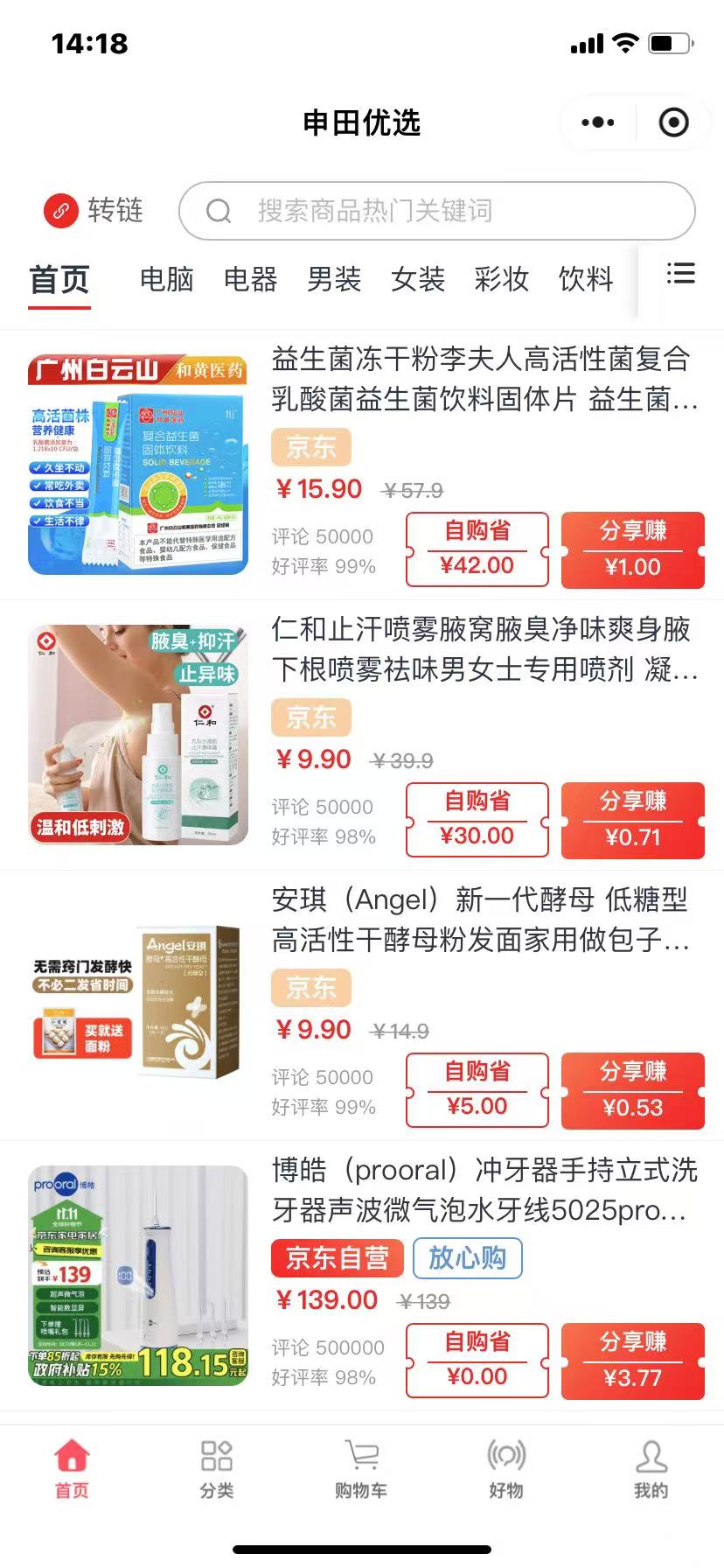This screenshot has width=724, height=1568.
Task: Tap 分享赚 ¥3.77 on the 博皓冲牙器
Action: coord(633,1361)
